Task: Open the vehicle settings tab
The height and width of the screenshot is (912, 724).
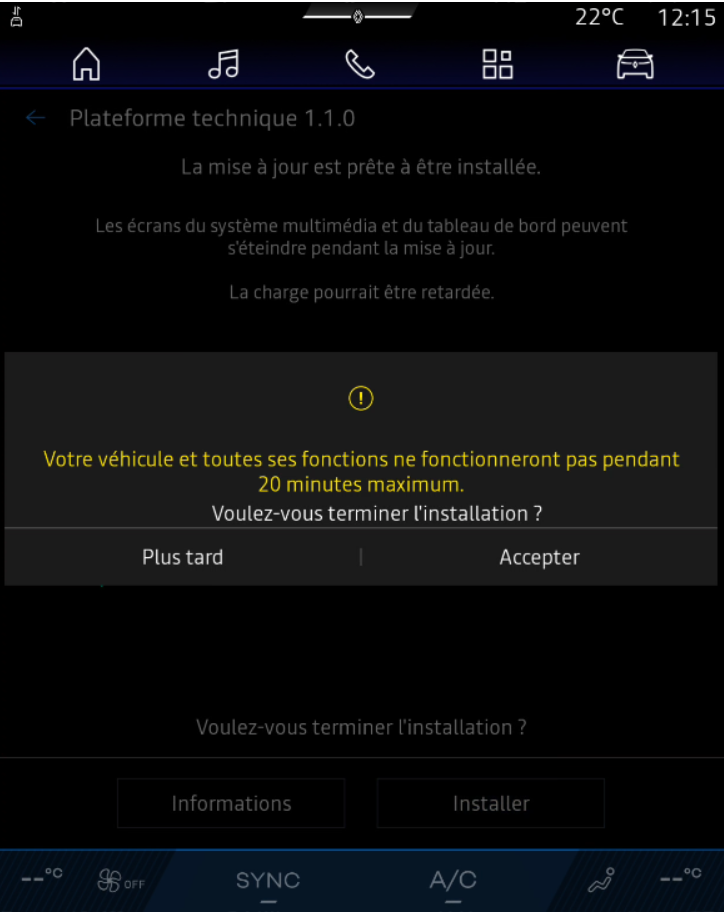Action: pos(635,65)
